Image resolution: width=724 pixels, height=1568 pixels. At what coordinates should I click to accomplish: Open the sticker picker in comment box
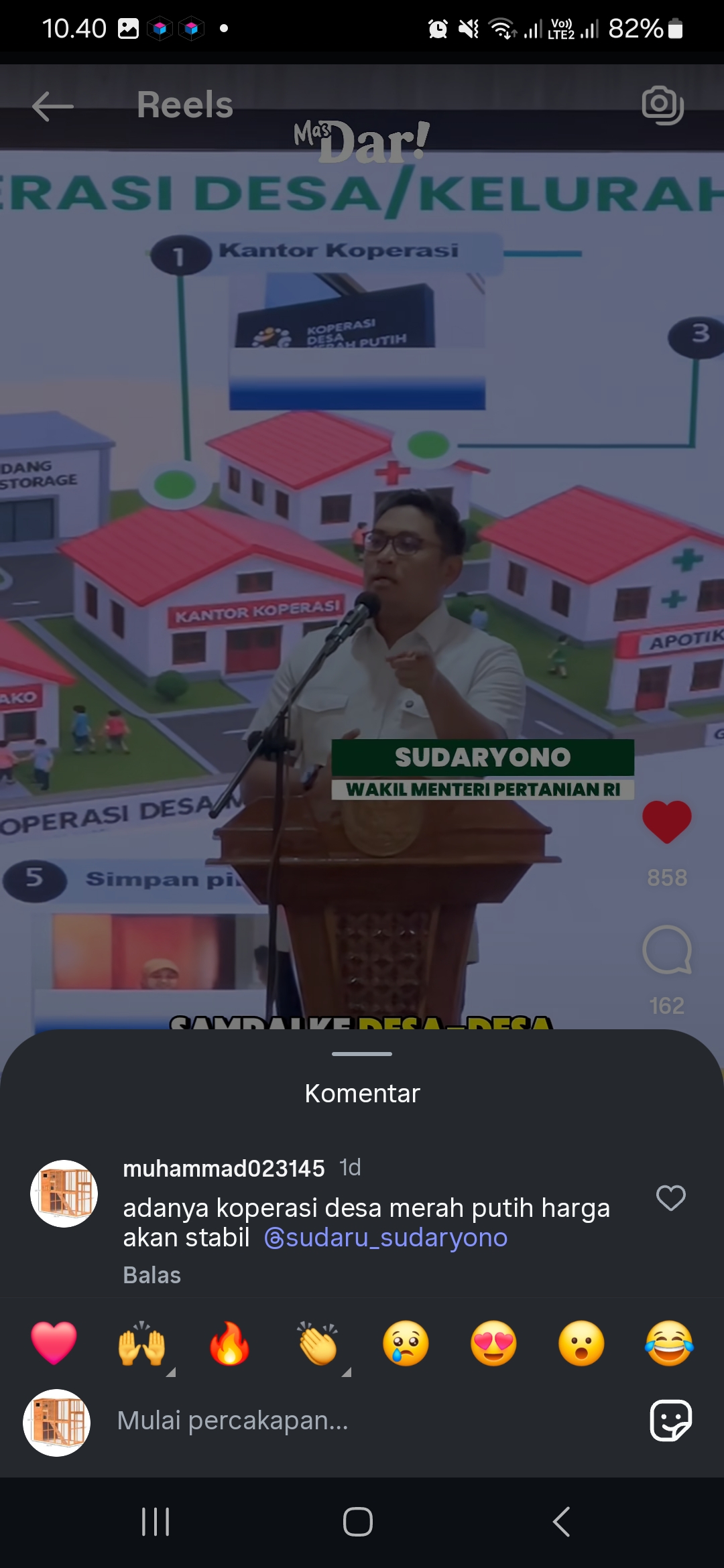670,1420
